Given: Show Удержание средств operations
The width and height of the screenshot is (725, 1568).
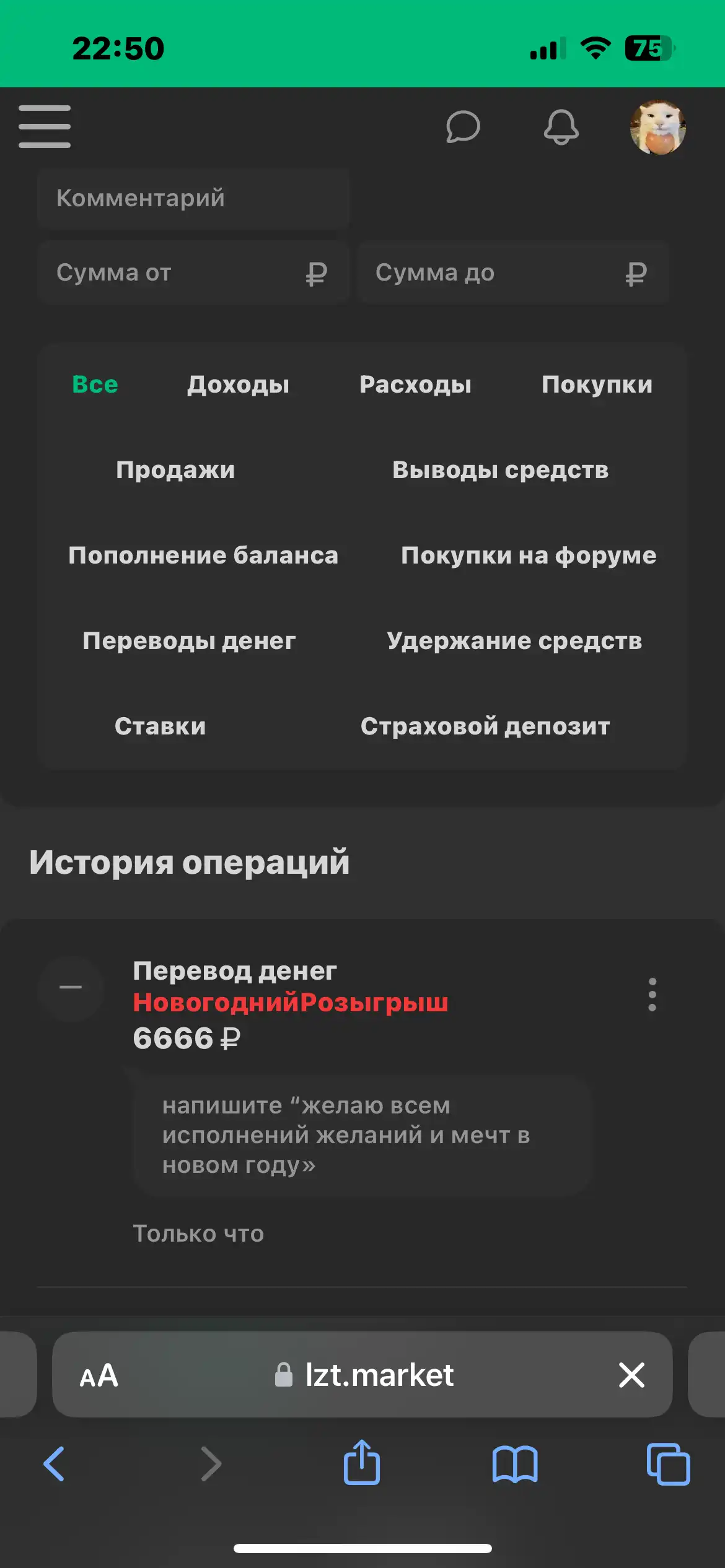Looking at the screenshot, I should 514,641.
